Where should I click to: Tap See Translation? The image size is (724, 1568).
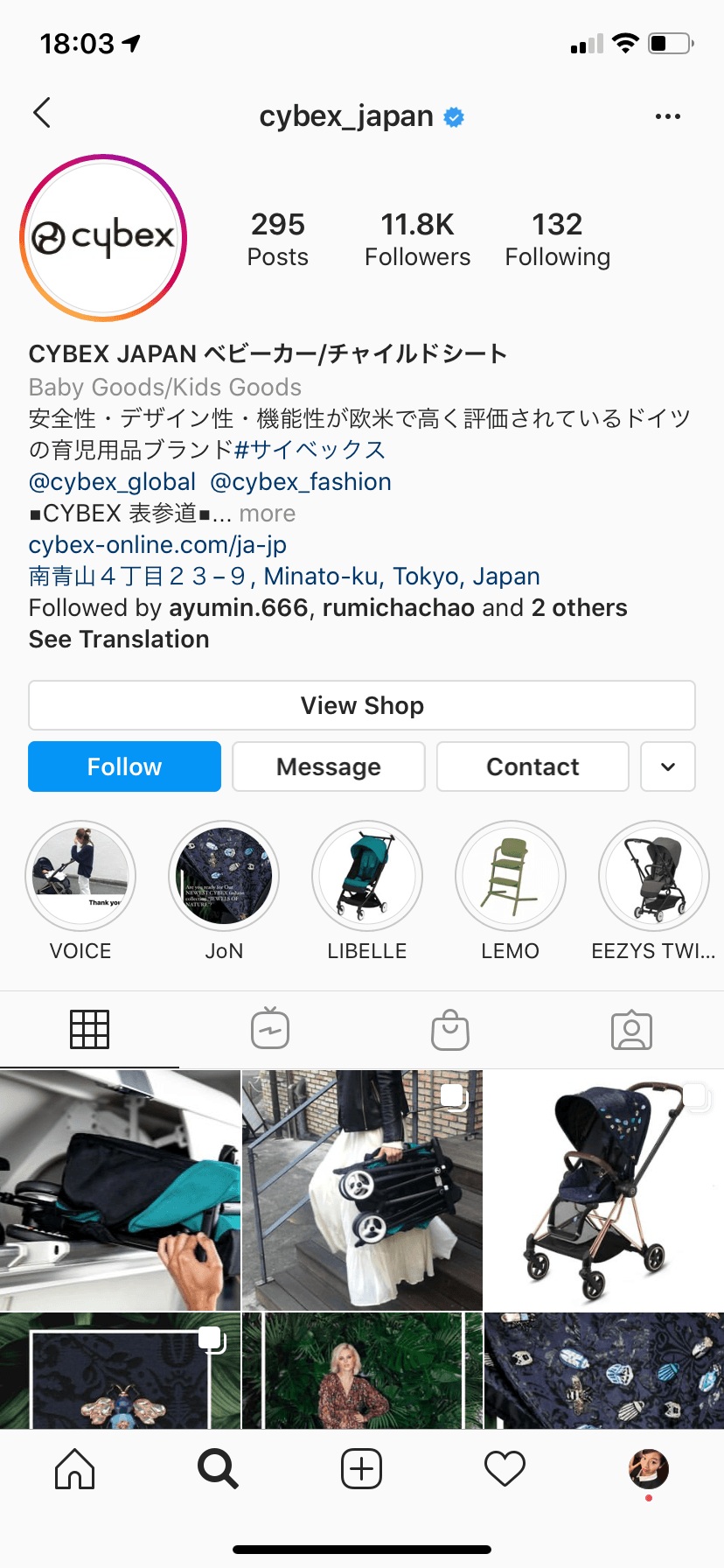[119, 640]
